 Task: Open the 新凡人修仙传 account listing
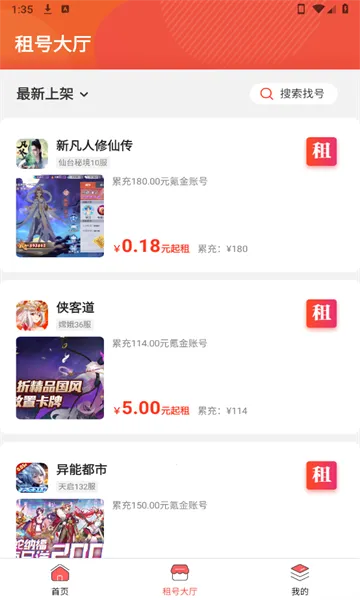(180, 195)
